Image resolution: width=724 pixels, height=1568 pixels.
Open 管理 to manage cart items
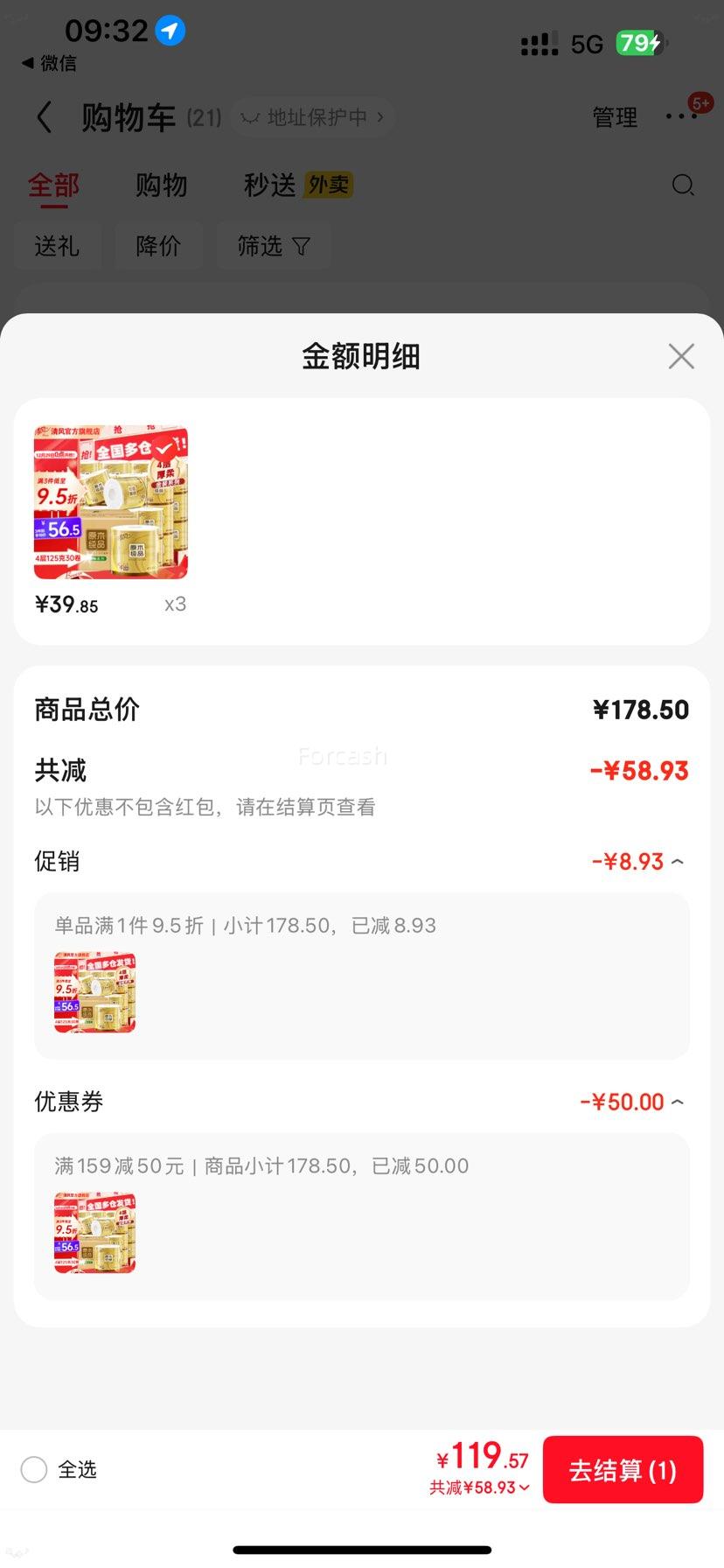coord(615,116)
